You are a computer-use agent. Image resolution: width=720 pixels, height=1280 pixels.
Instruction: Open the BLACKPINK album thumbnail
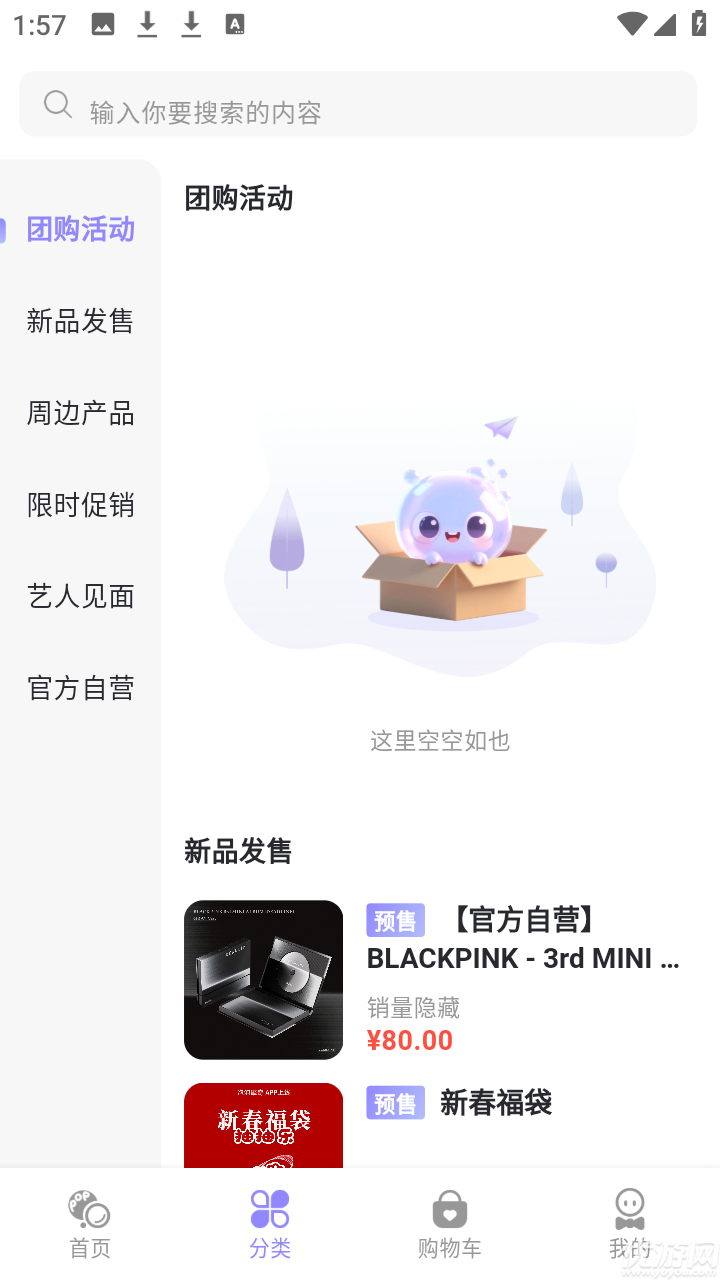pos(263,979)
